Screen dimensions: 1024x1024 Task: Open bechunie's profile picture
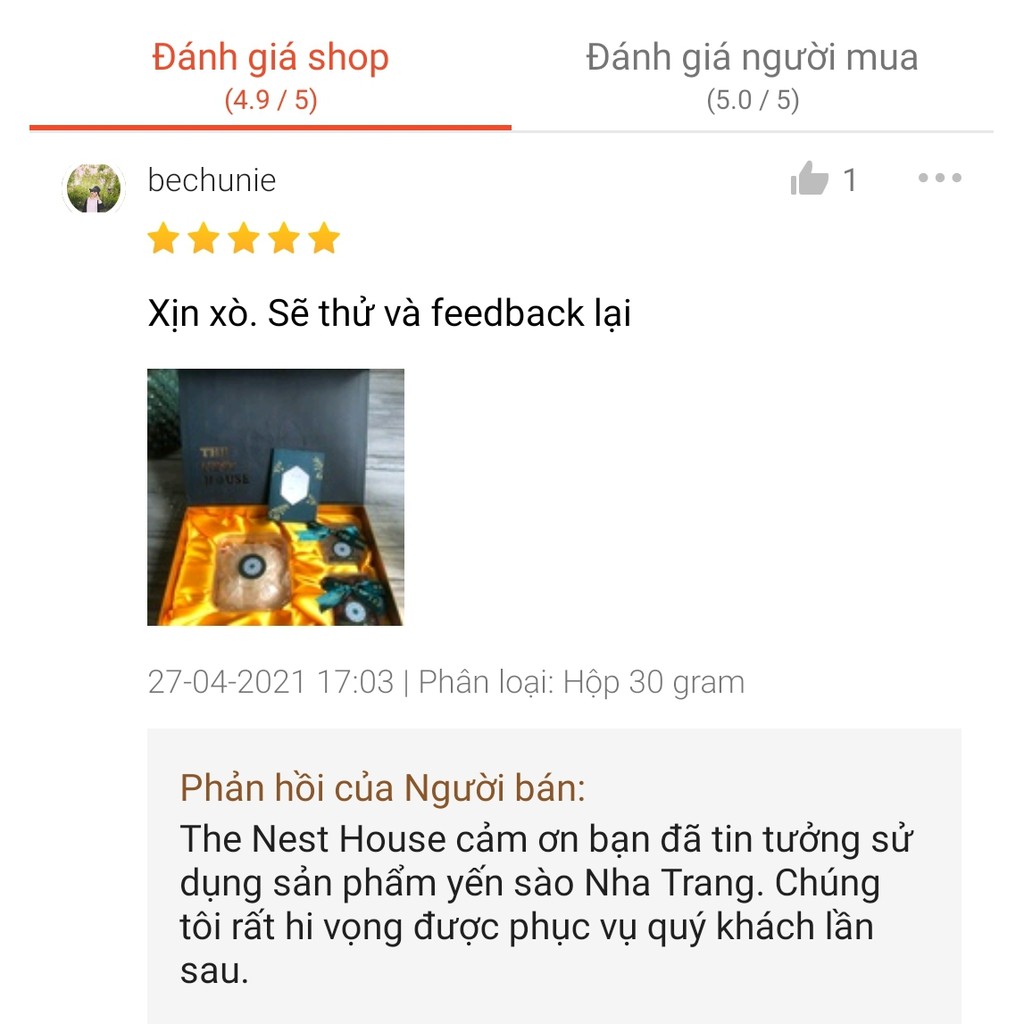93,188
